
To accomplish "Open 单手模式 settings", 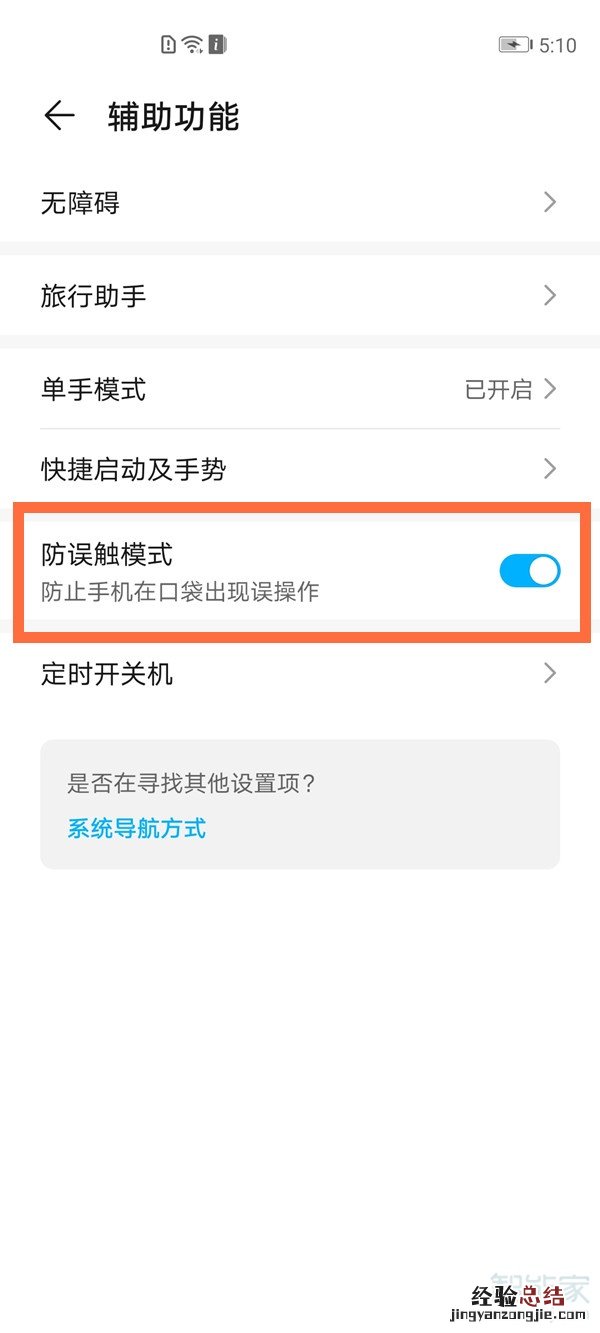I will point(300,389).
